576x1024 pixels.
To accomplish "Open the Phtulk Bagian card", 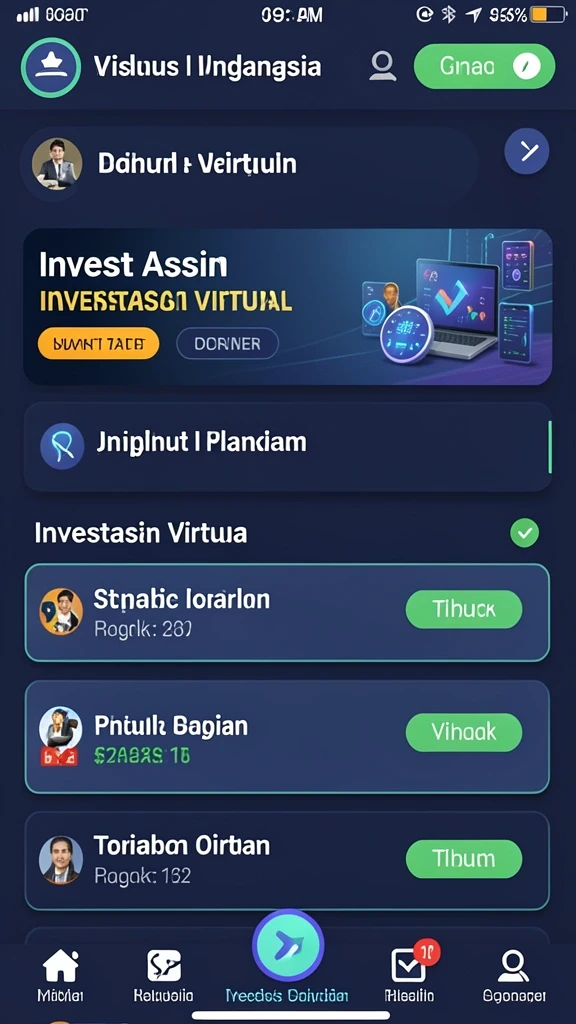I will click(287, 737).
